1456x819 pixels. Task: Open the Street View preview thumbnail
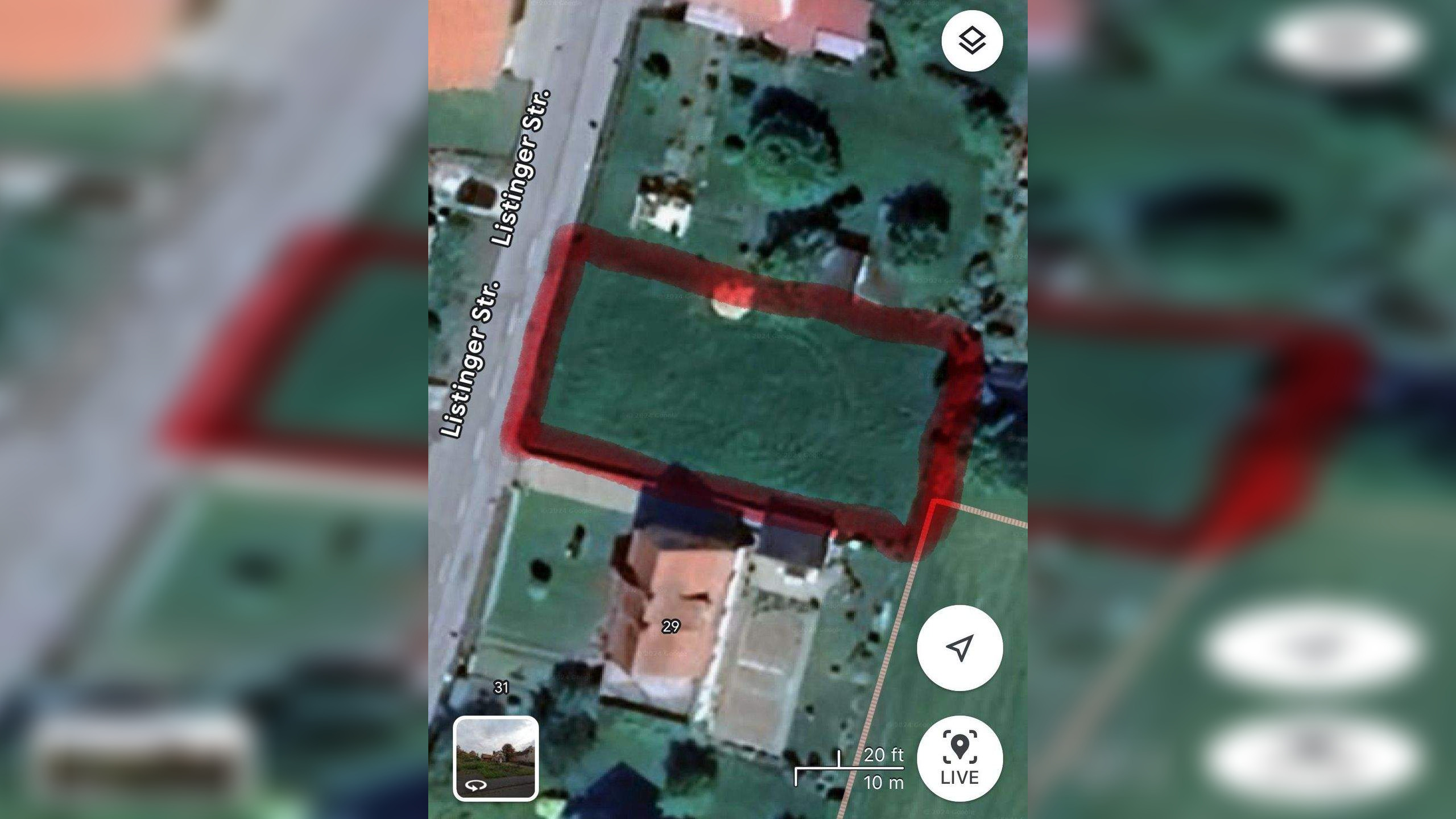point(495,758)
